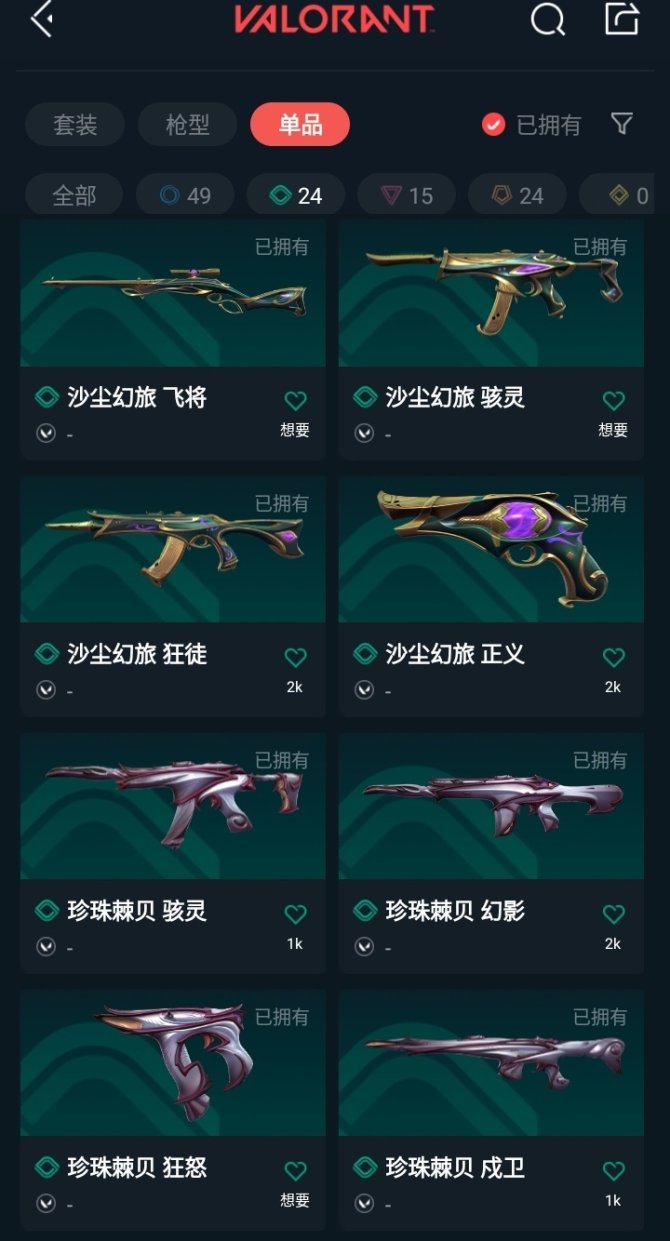The height and width of the screenshot is (1241, 670).
Task: Open the 珍珠棘贝 骇灵 skin card
Action: (172, 812)
